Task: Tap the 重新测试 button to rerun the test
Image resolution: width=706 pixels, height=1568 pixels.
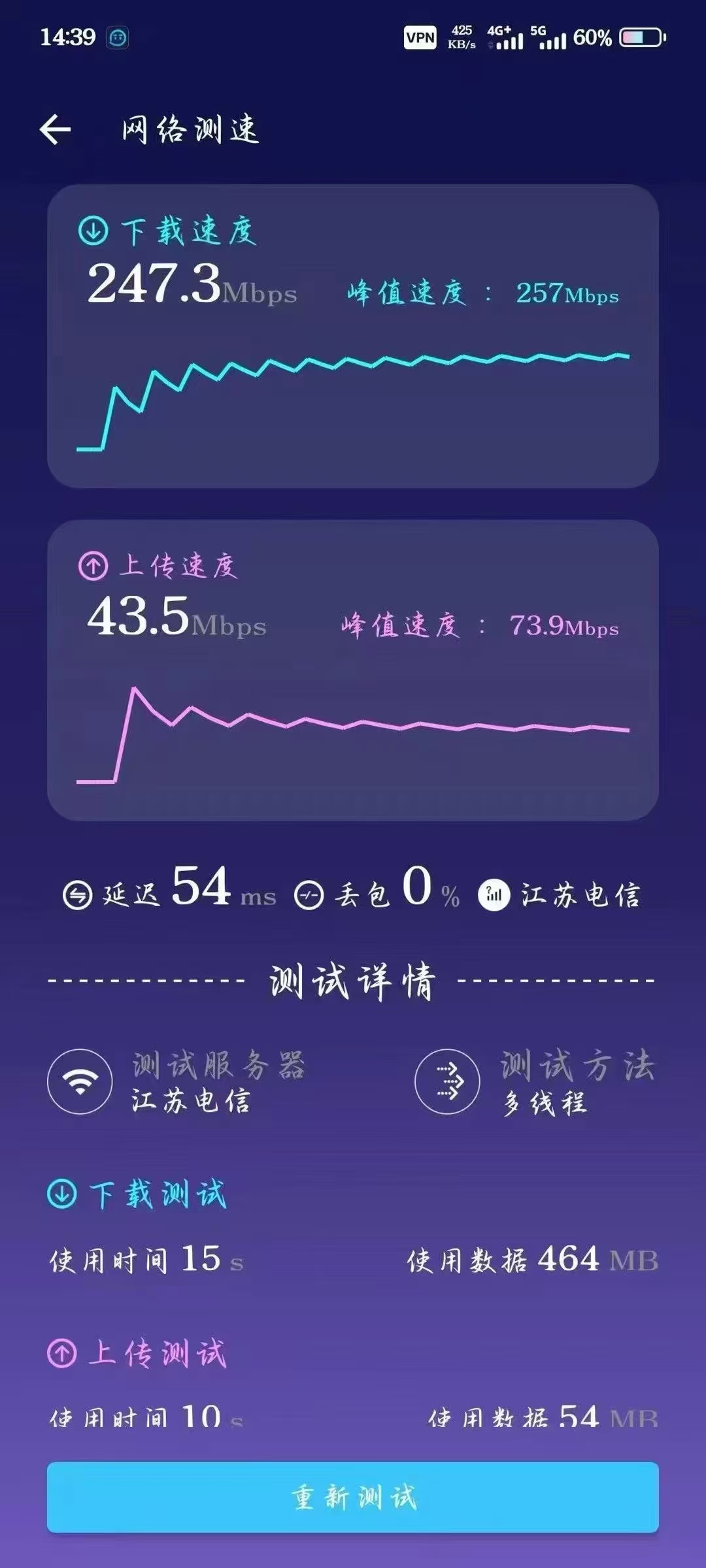Action: (x=353, y=1497)
